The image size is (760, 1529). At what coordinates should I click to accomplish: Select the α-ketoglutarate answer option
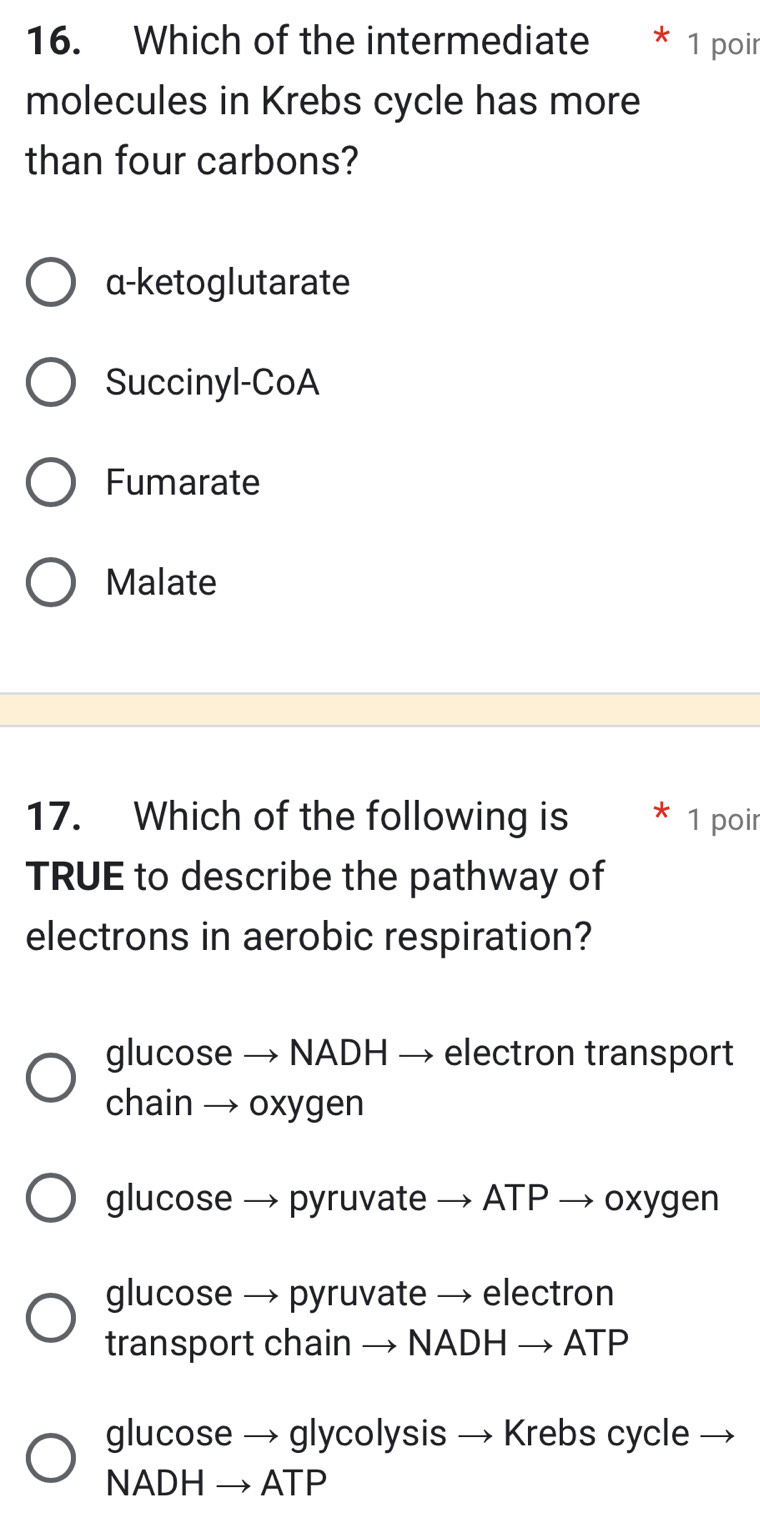pos(51,281)
